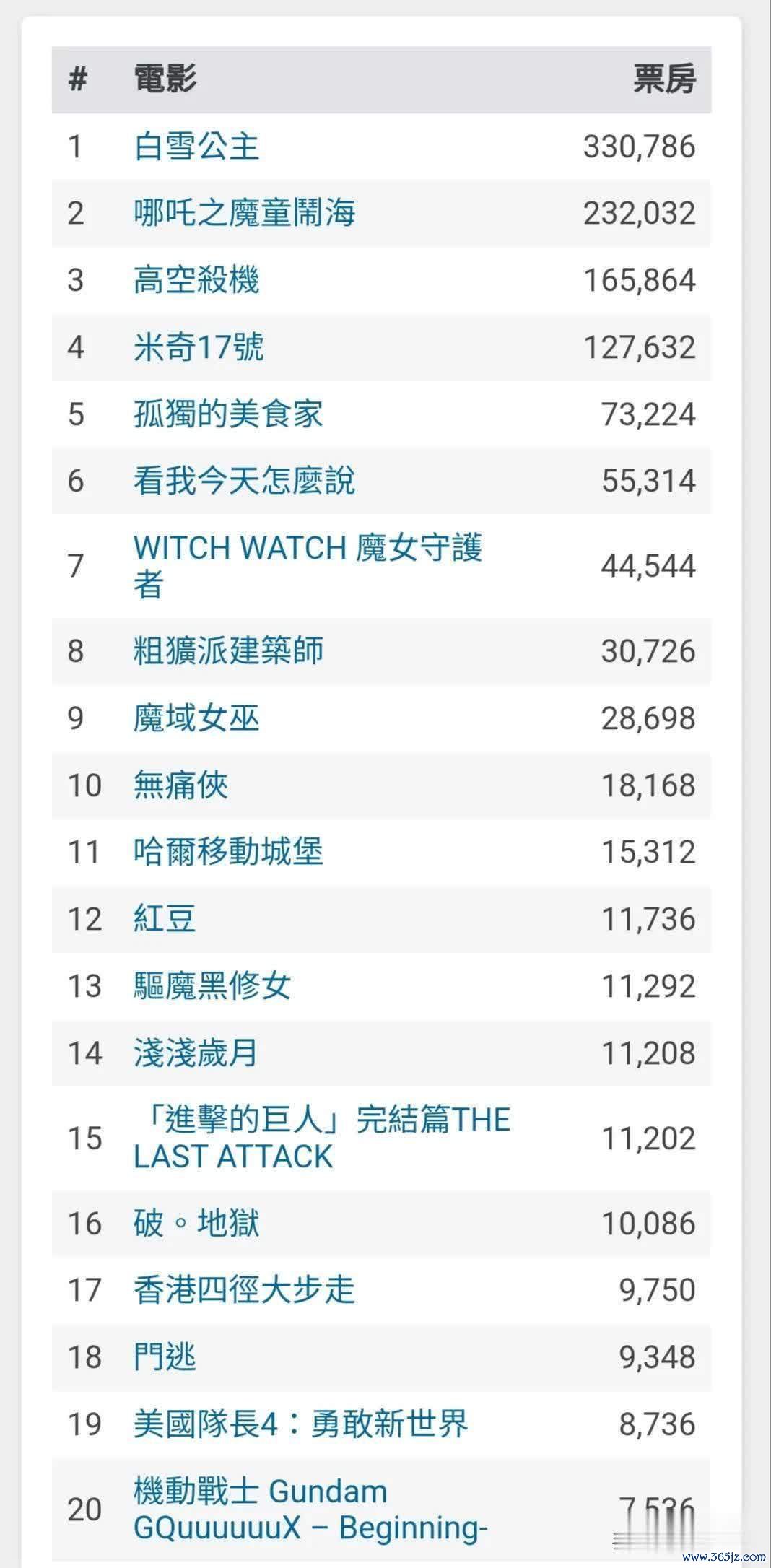The image size is (771, 1568).
Task: Open 驅魔黑修女 movie page
Action: pos(212,986)
